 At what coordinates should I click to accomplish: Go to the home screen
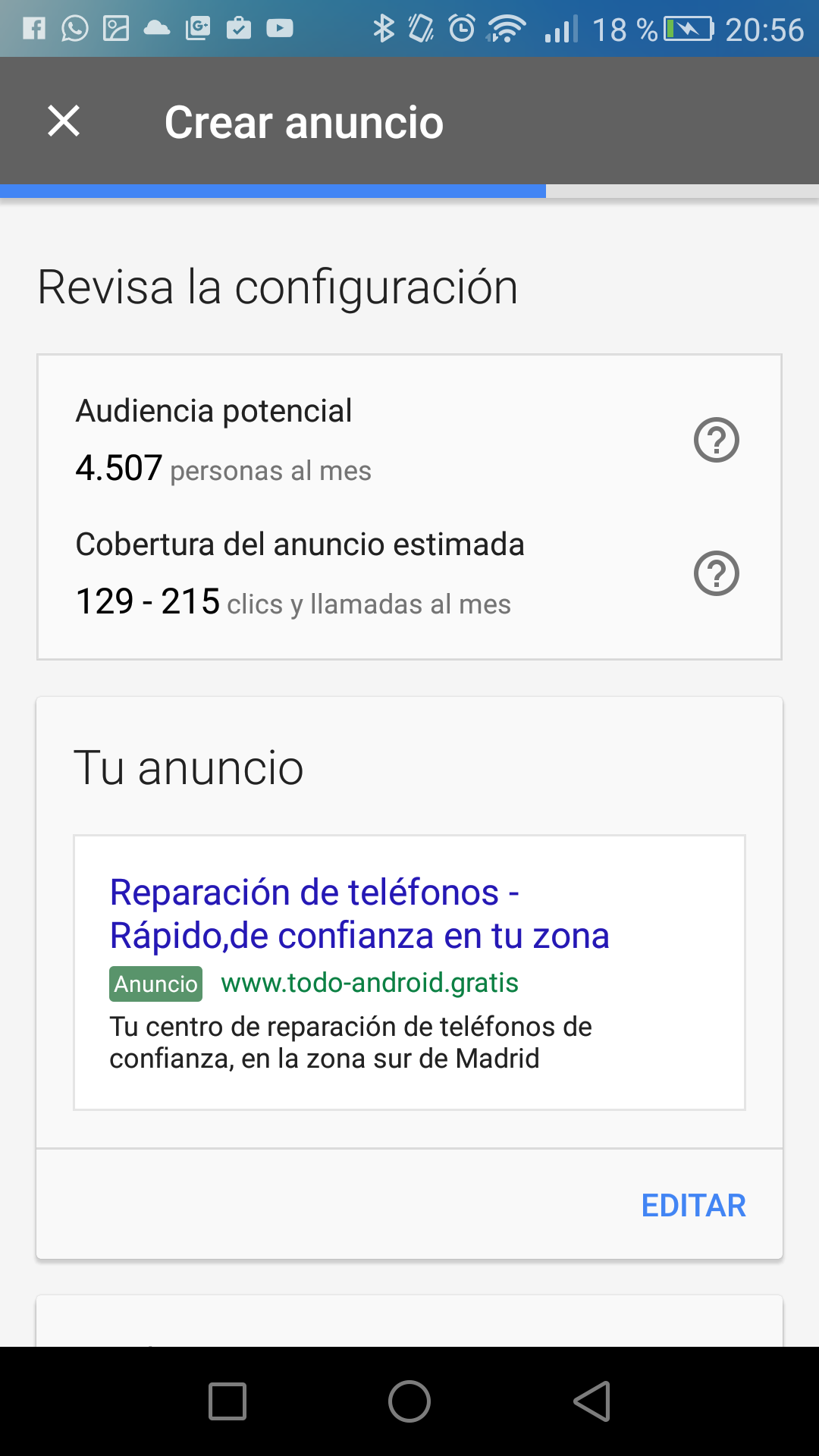(409, 1401)
